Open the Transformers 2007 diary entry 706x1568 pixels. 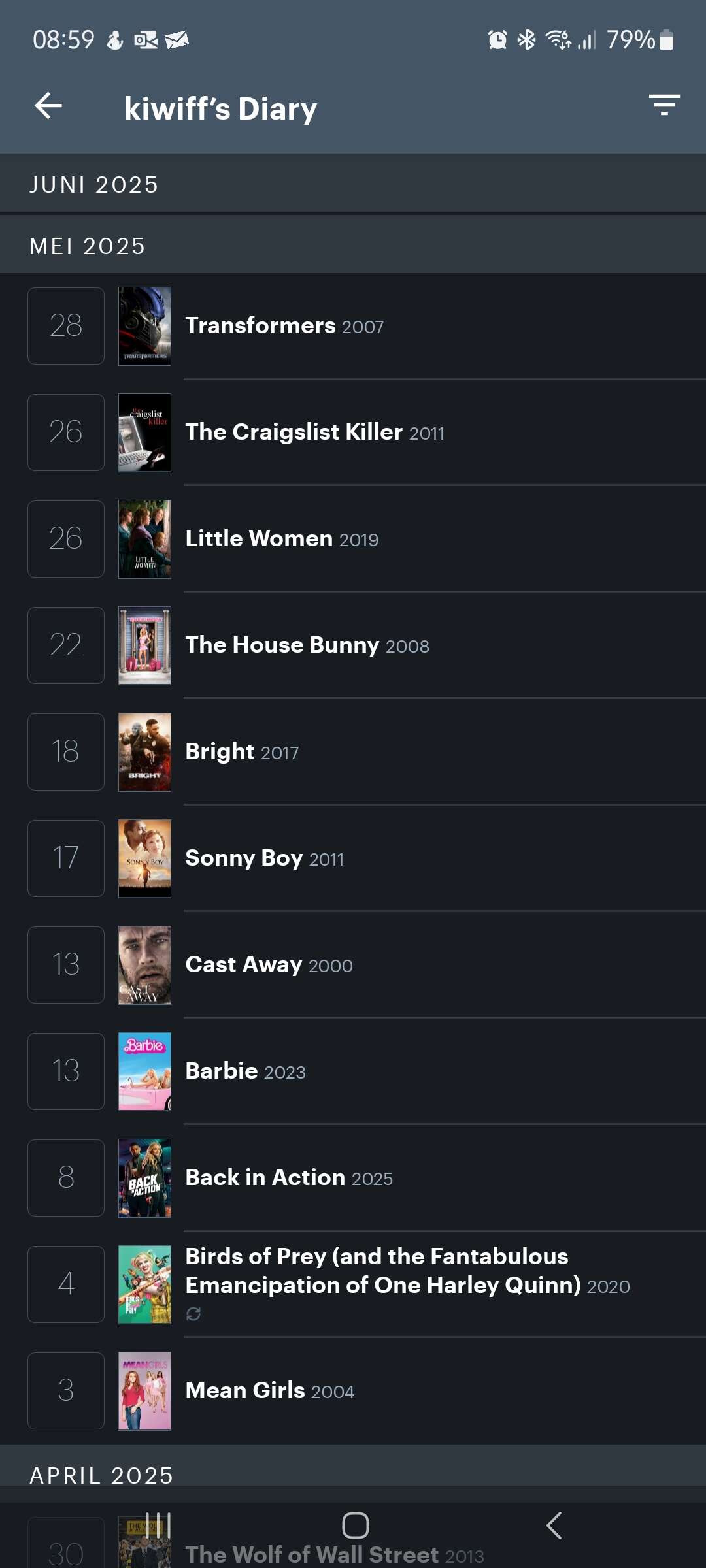pos(353,326)
